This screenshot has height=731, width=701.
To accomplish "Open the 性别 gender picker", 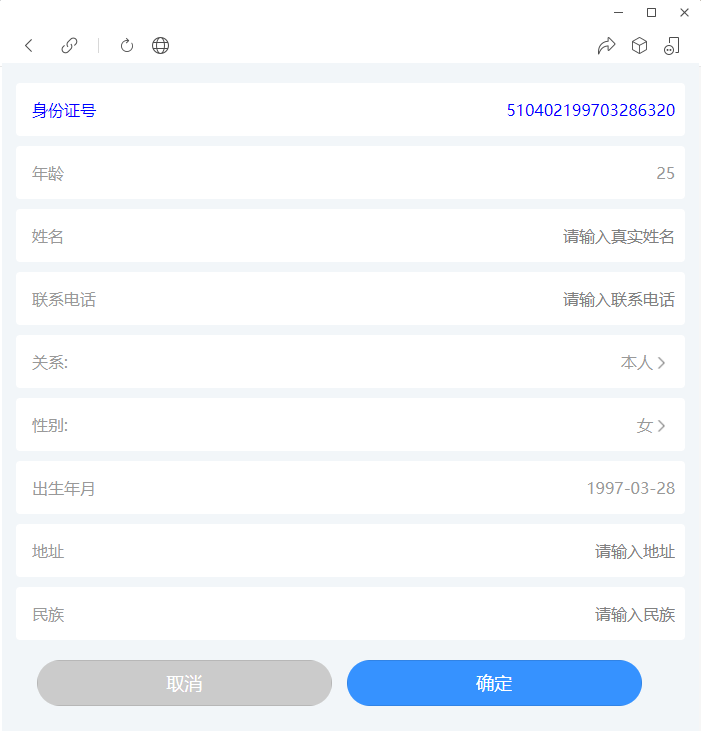I will (651, 426).
